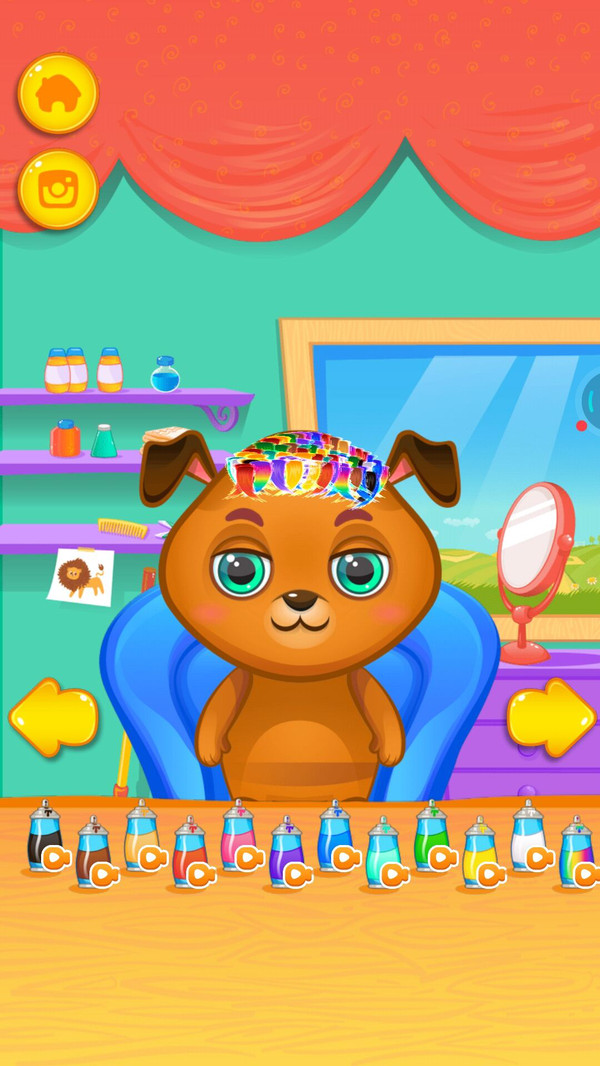Tap the yellow left arrow
The width and height of the screenshot is (600, 1066).
tap(53, 716)
